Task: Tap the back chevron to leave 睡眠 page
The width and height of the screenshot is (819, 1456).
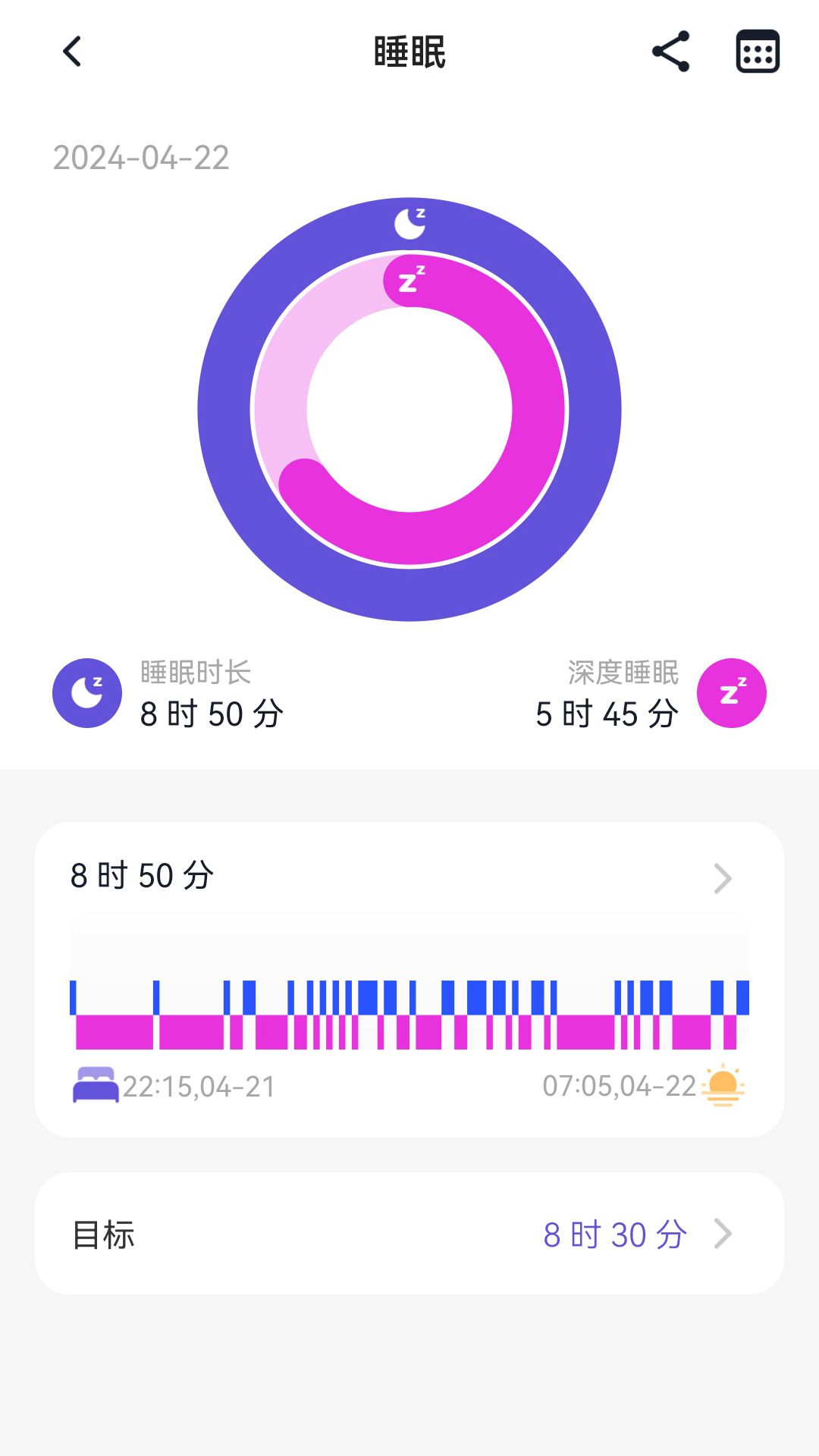Action: point(72,52)
